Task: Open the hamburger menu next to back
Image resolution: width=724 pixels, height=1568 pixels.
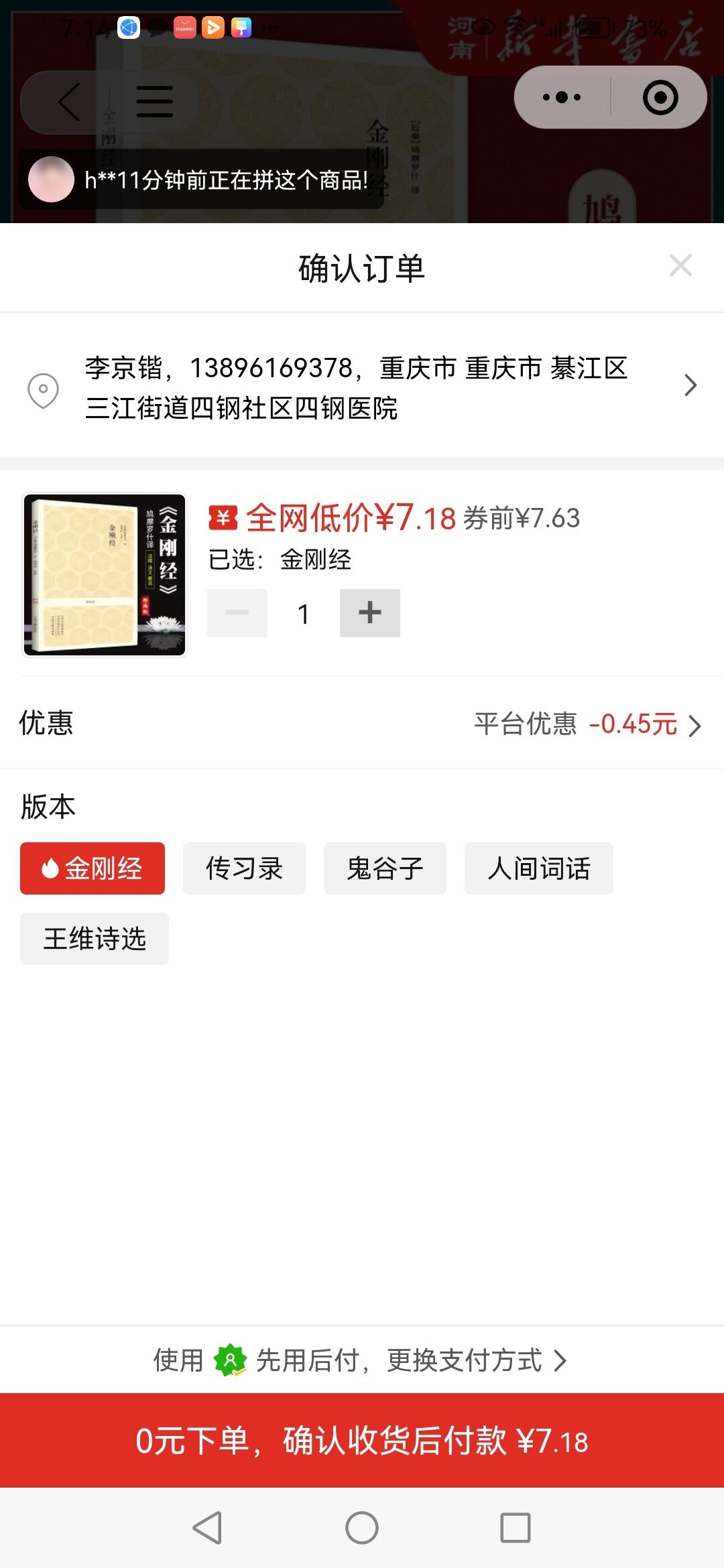Action: pos(154,102)
